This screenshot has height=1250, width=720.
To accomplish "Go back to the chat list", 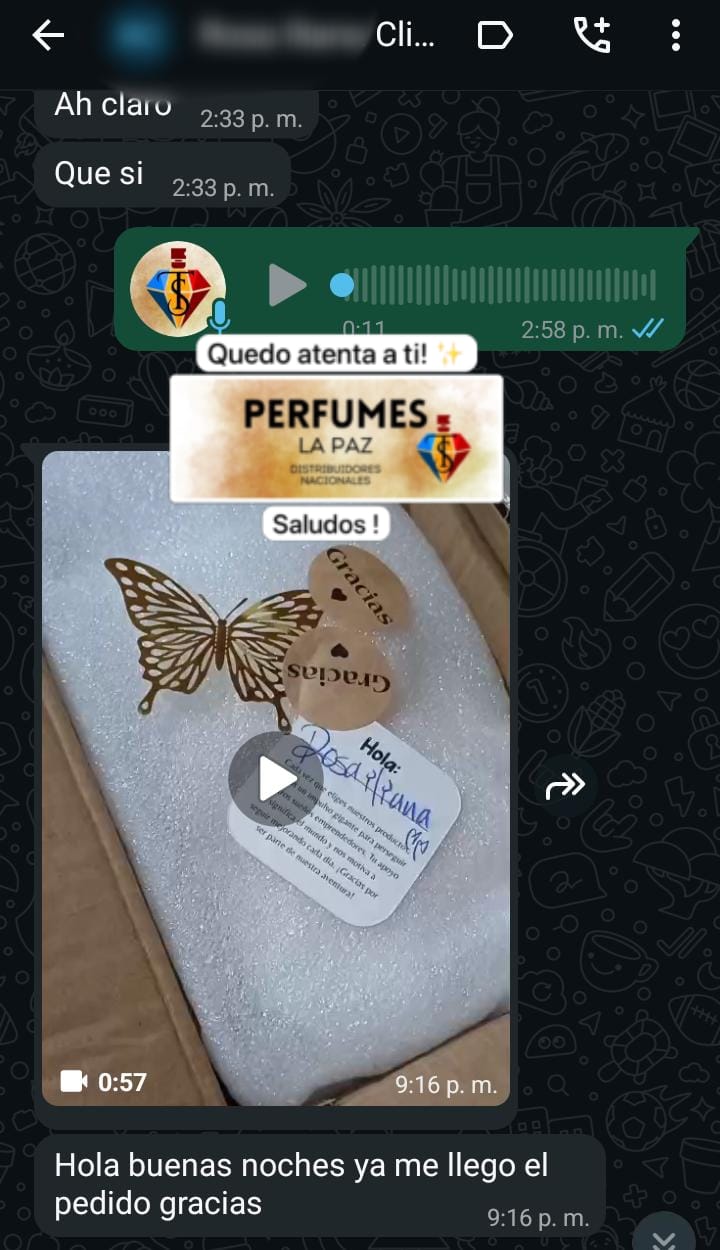I will pos(48,36).
